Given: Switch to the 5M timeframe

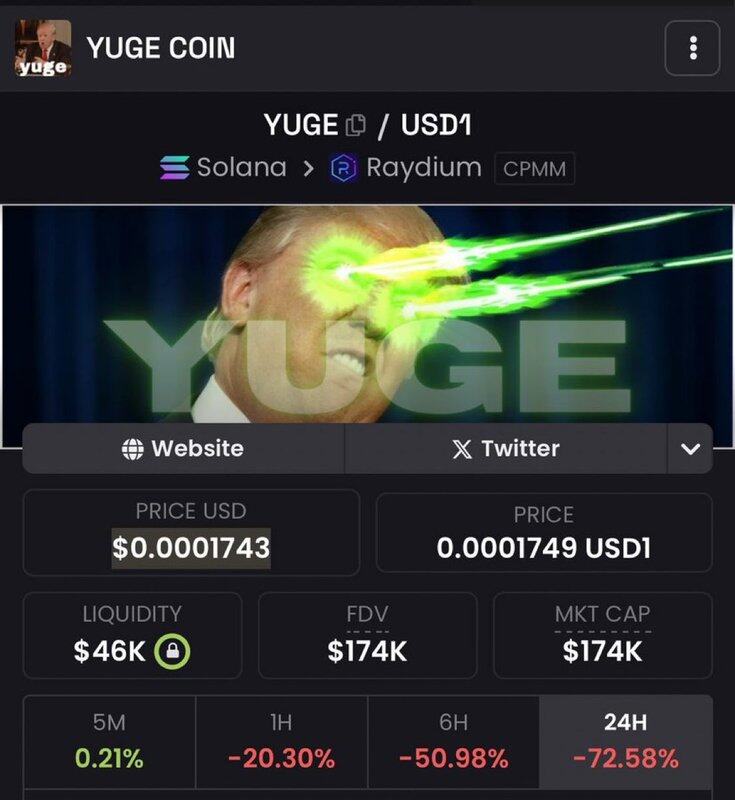Looking at the screenshot, I should (x=109, y=740).
